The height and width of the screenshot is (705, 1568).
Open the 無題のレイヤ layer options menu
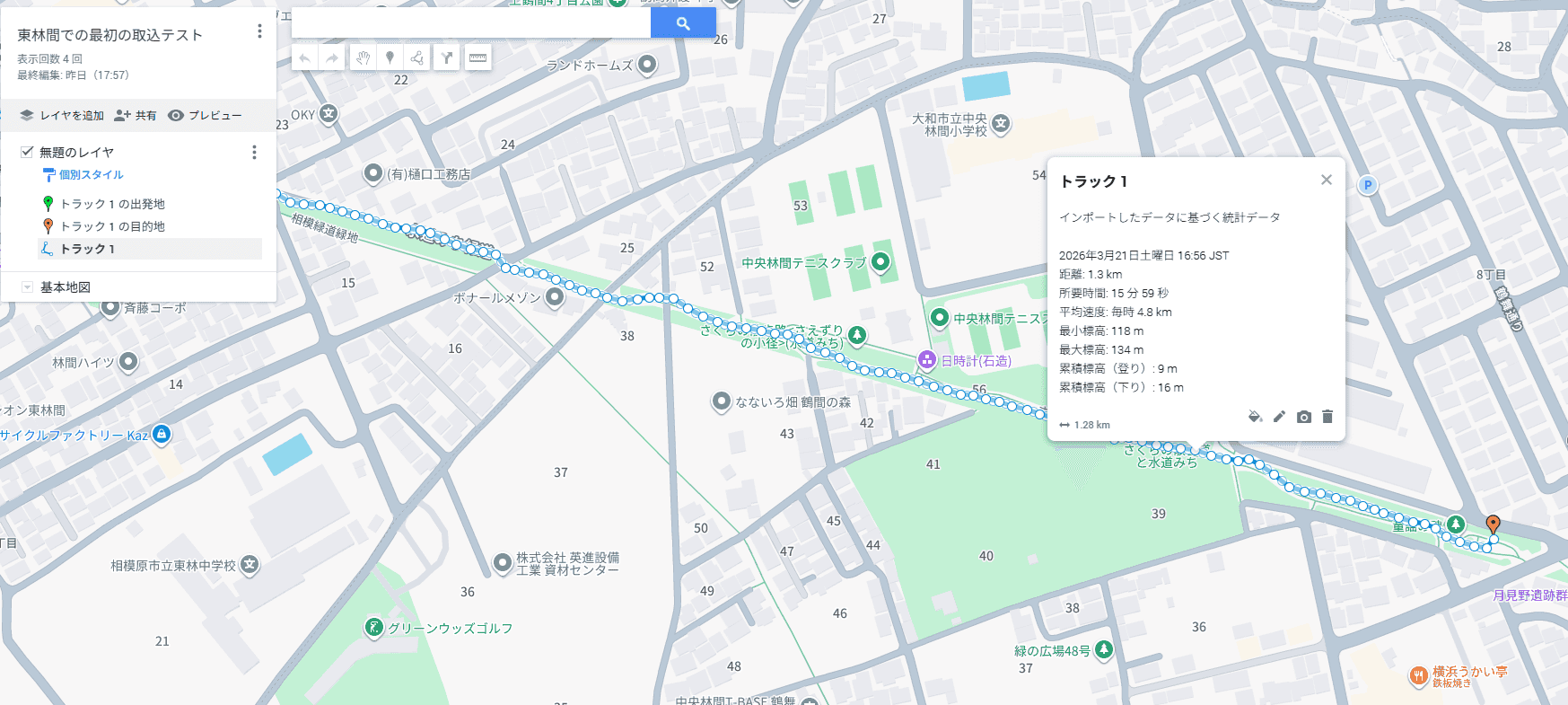coord(254,153)
